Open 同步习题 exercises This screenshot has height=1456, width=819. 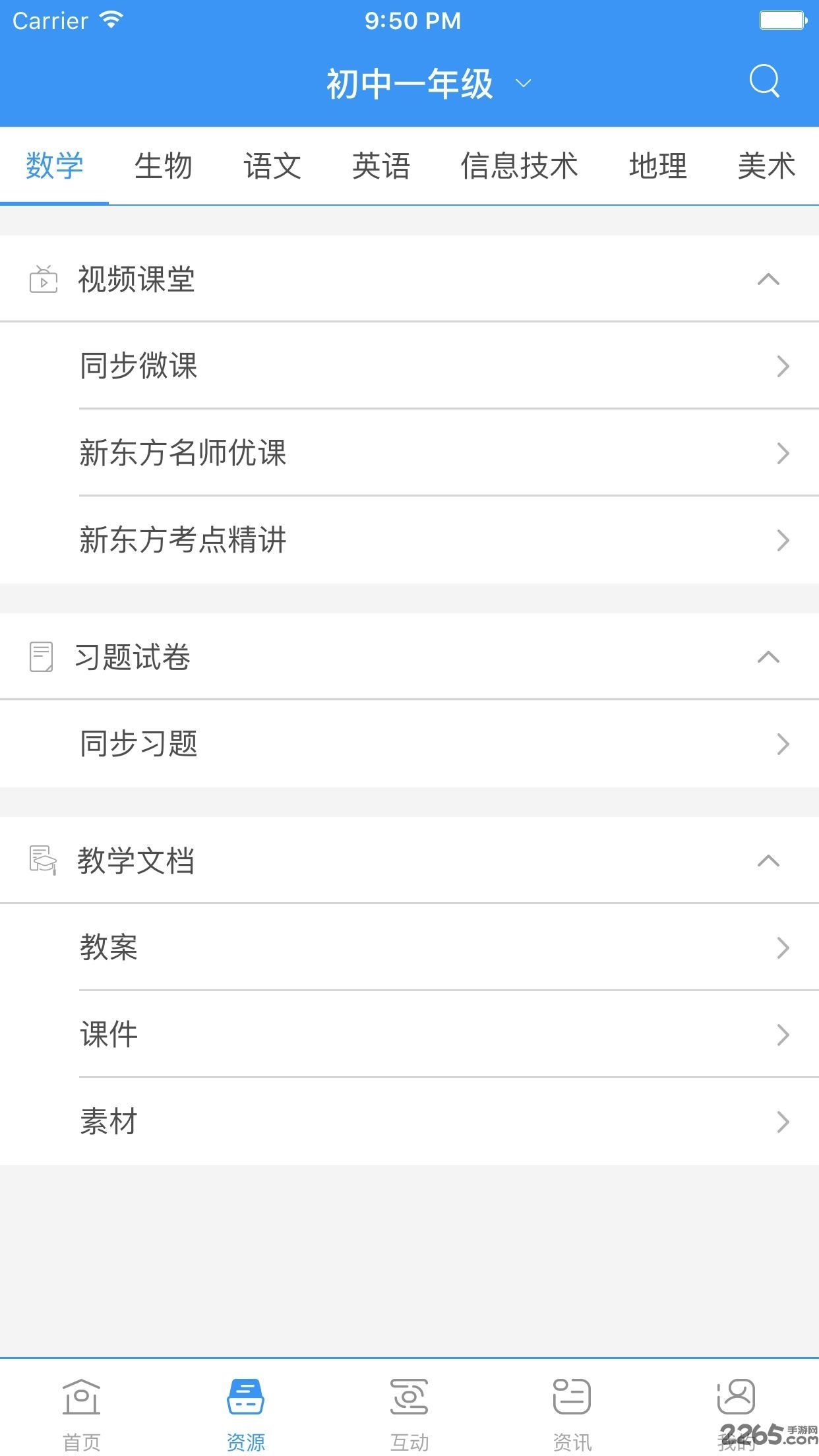point(409,744)
